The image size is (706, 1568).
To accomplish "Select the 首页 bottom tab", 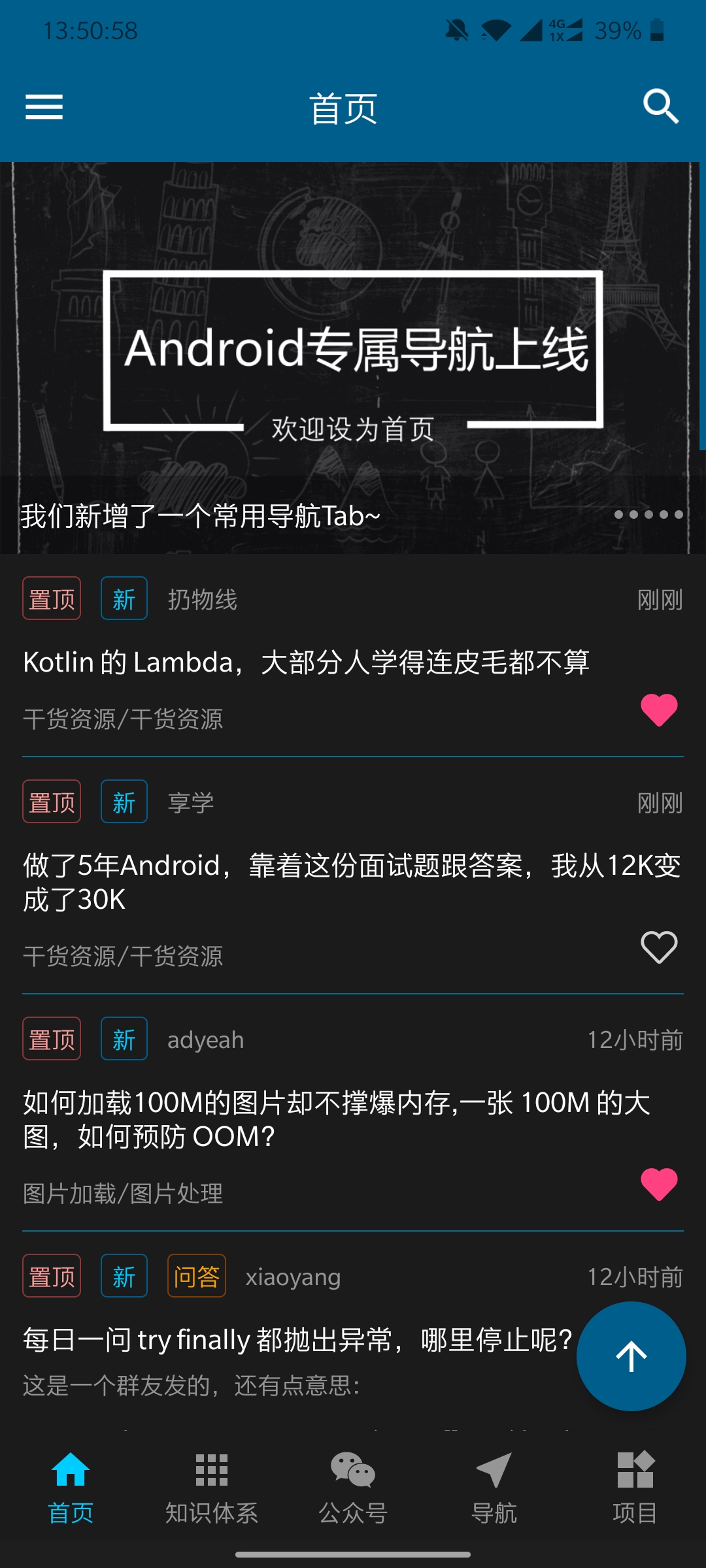I will click(x=71, y=1487).
